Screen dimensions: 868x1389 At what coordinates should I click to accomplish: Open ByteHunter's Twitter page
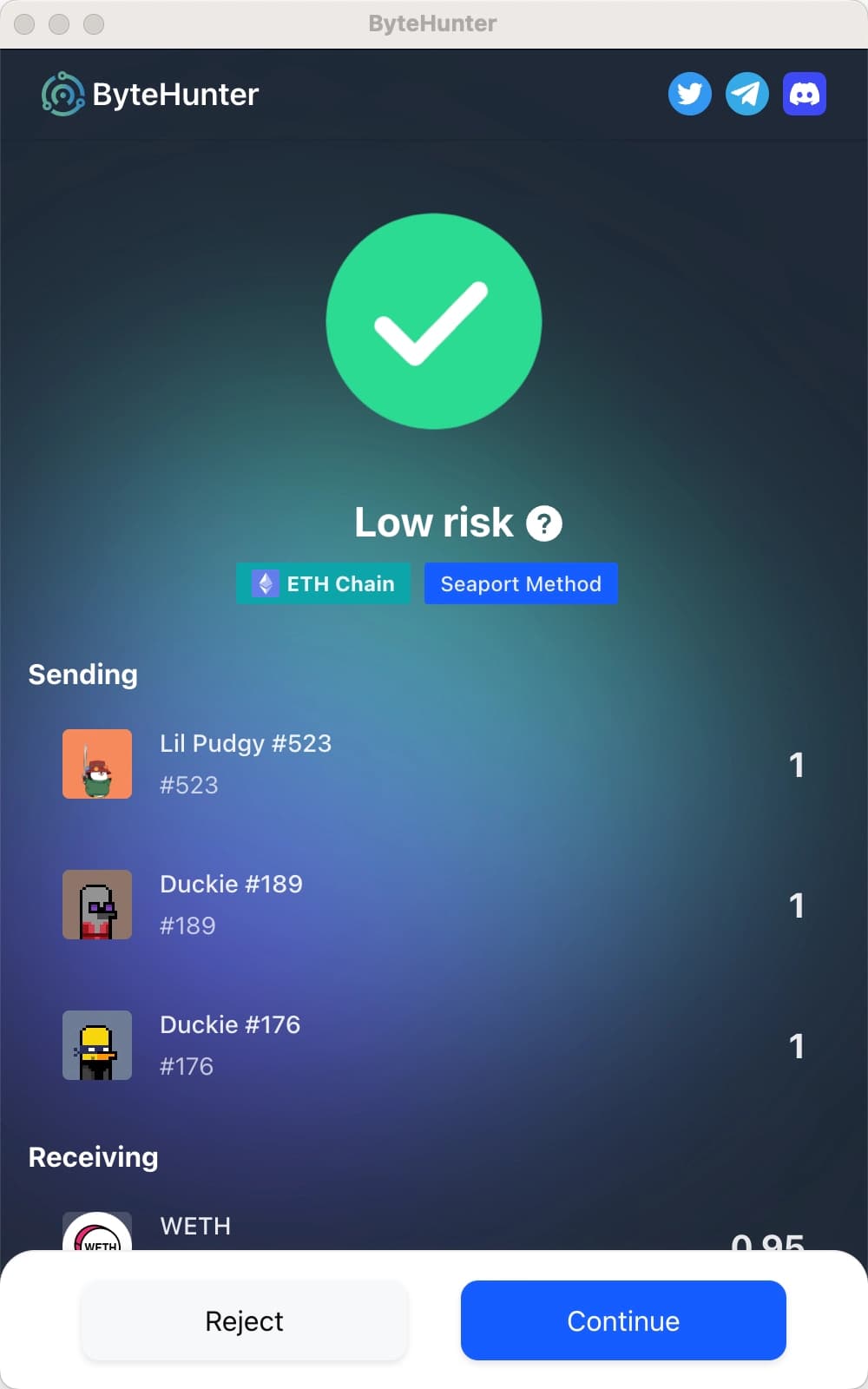pyautogui.click(x=690, y=94)
